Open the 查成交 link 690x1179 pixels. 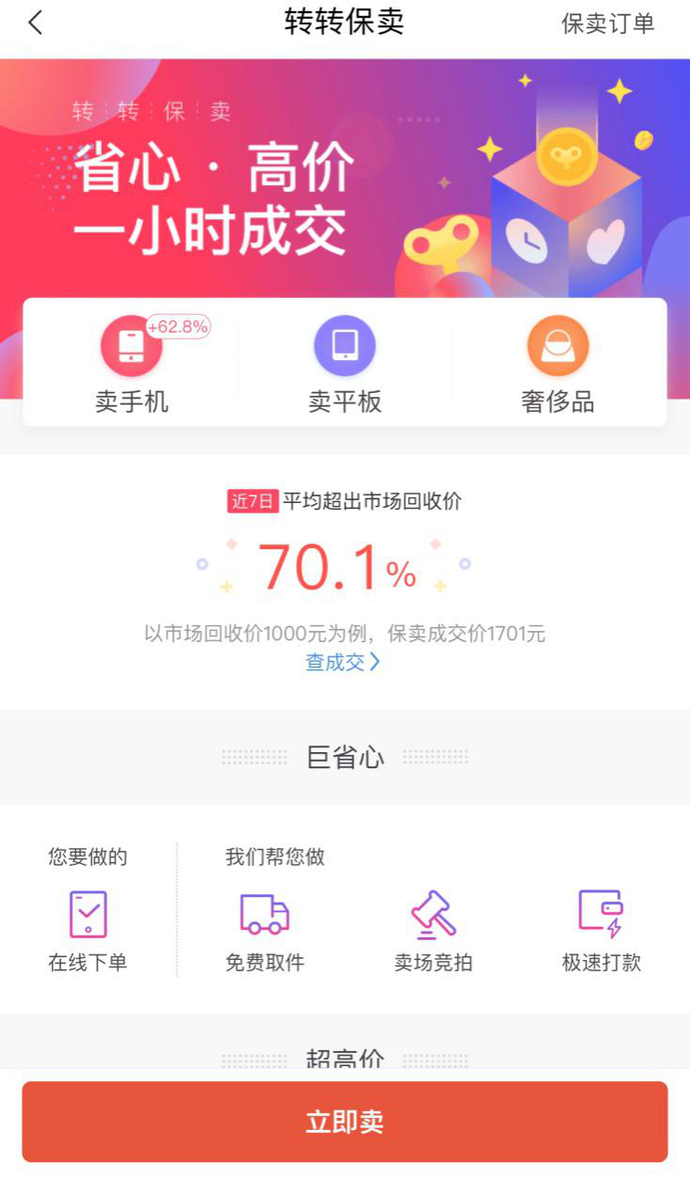pos(342,662)
